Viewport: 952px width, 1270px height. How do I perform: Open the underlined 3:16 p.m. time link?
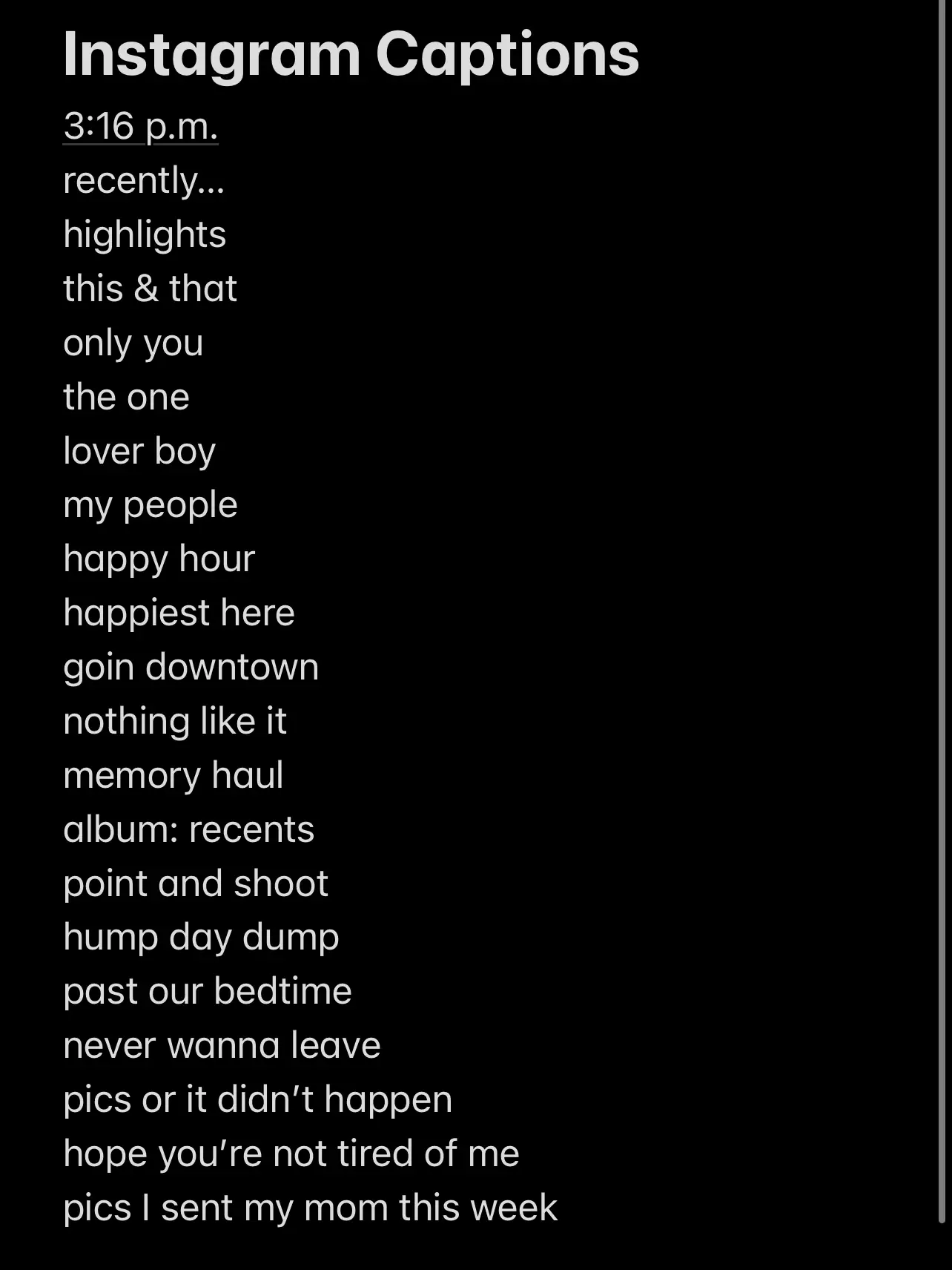point(140,126)
